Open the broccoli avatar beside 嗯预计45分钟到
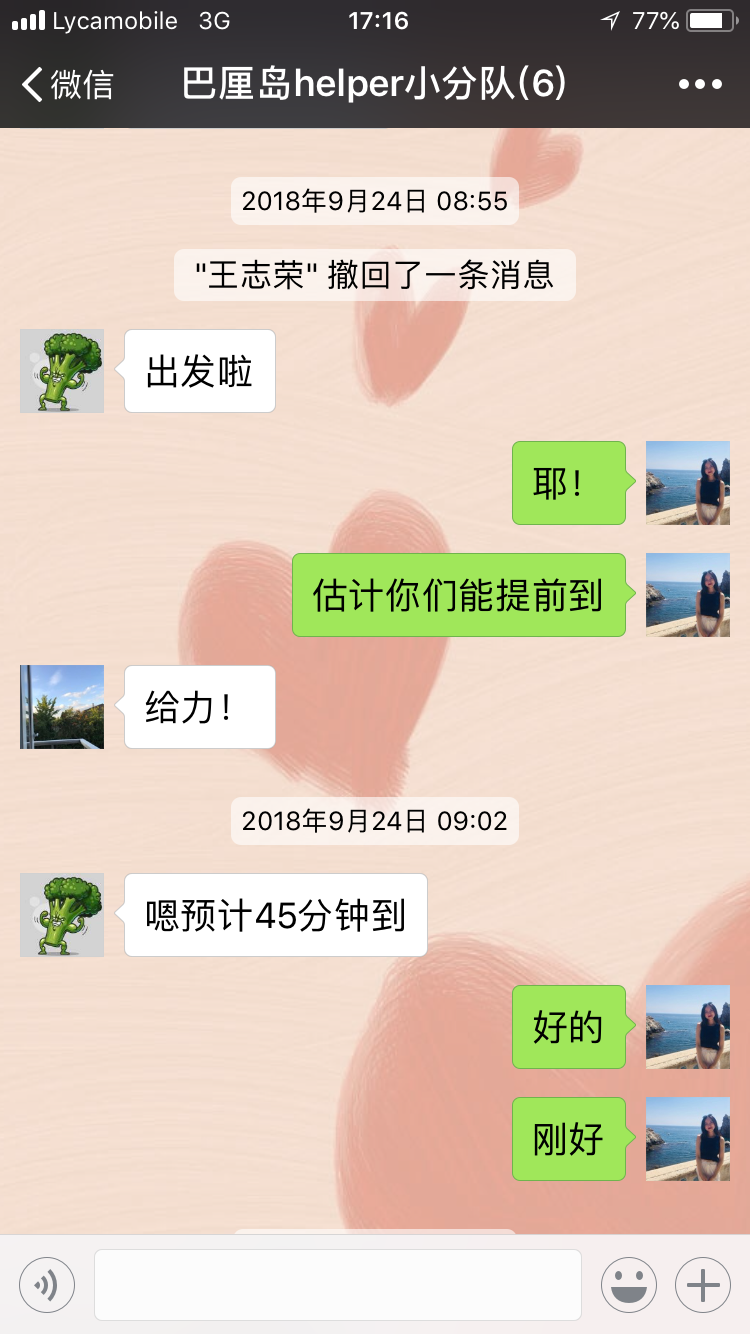The height and width of the screenshot is (1334, 750). click(62, 915)
